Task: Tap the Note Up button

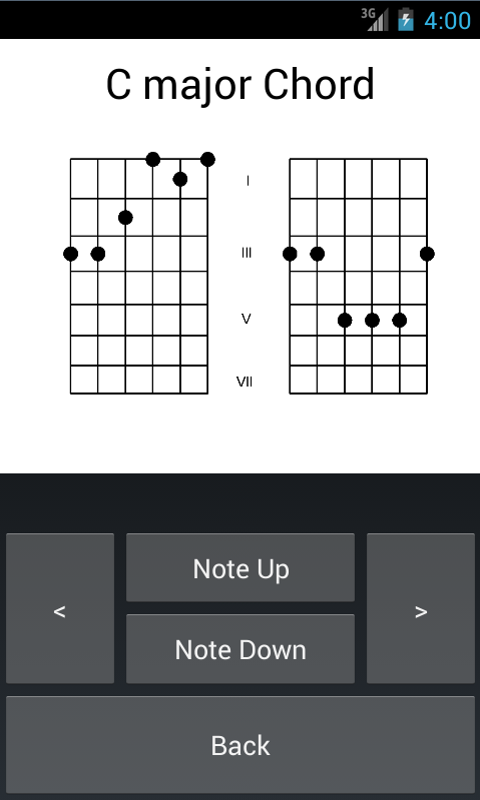Action: point(240,568)
